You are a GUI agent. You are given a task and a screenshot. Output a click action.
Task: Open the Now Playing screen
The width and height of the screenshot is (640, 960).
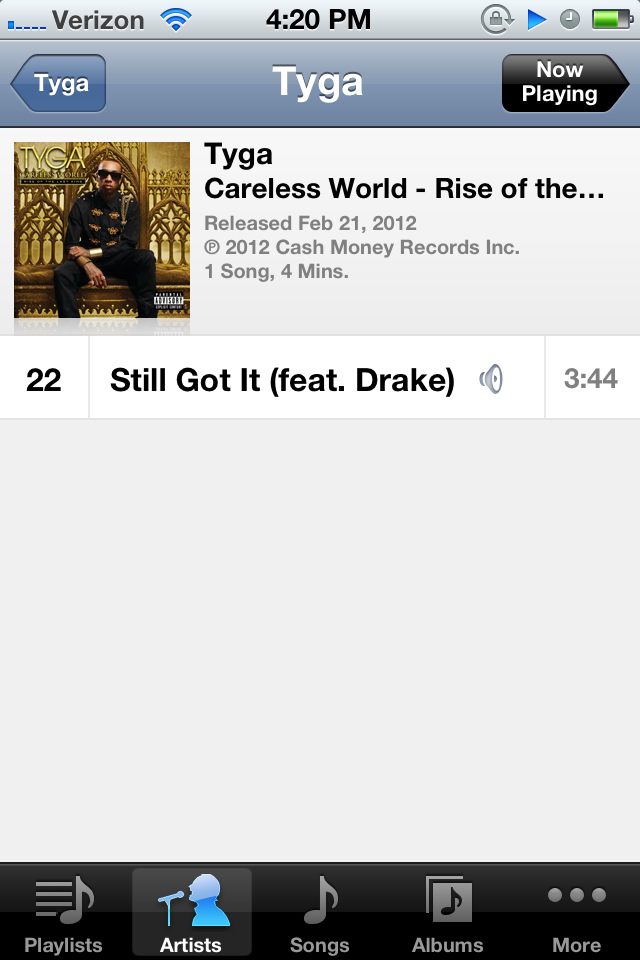pos(563,83)
